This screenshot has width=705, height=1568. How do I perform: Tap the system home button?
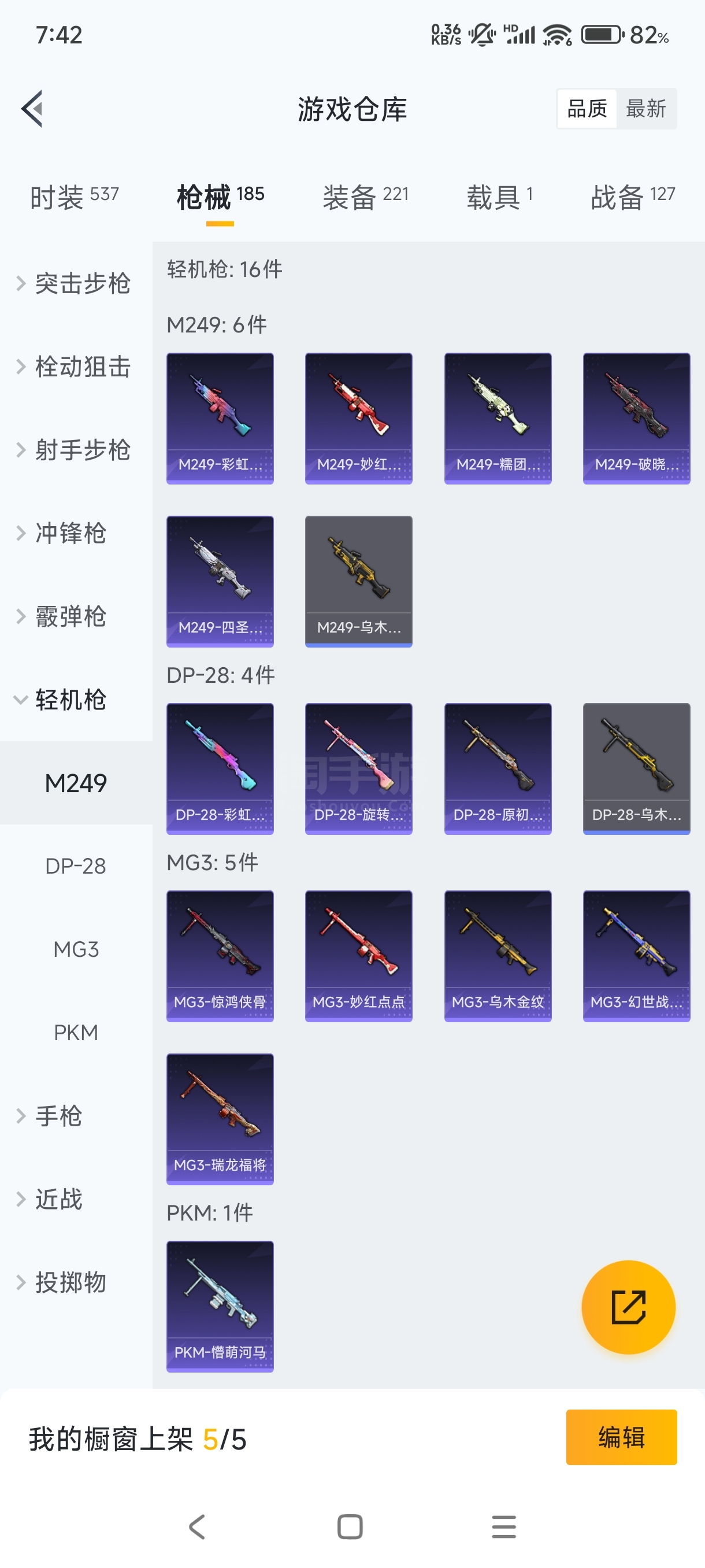(350, 1526)
